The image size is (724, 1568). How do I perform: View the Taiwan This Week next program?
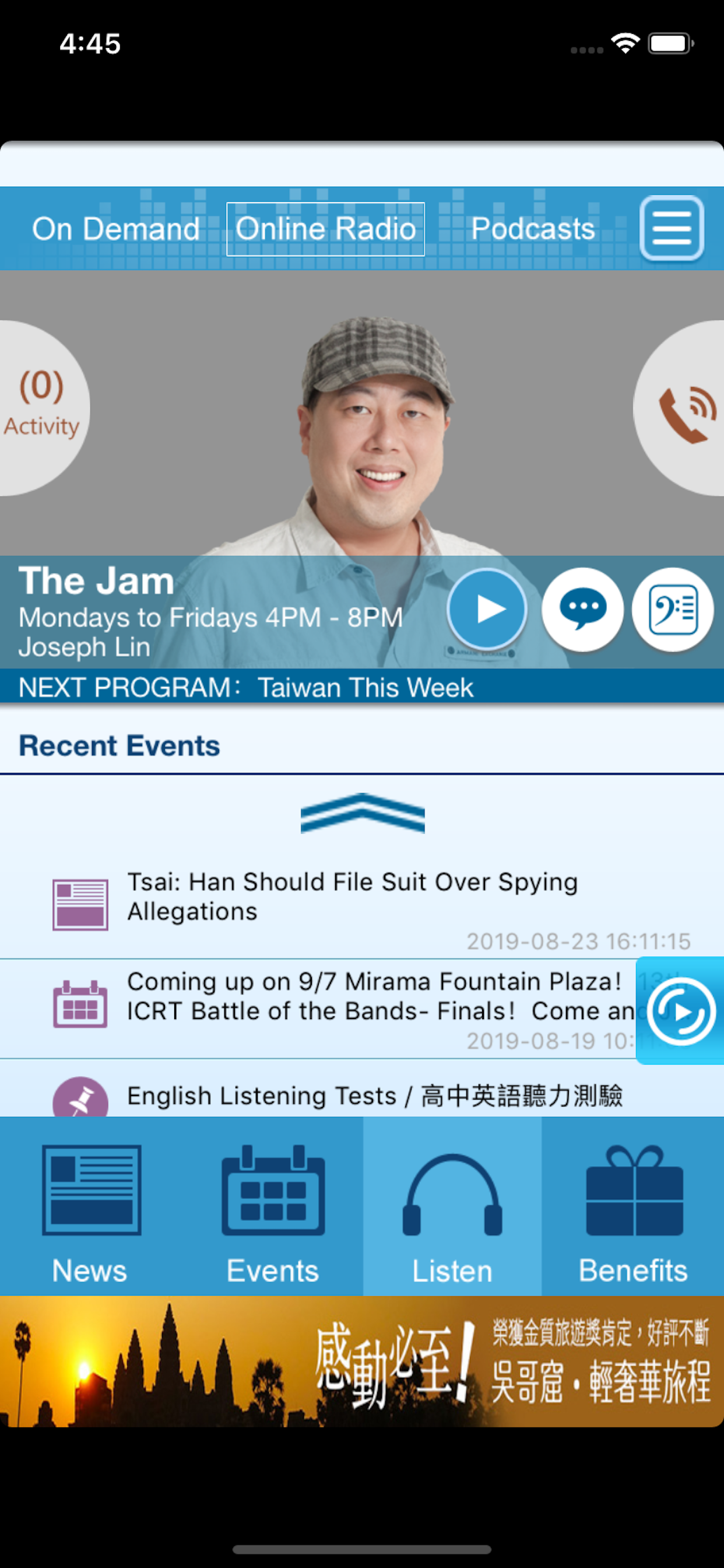click(x=365, y=687)
